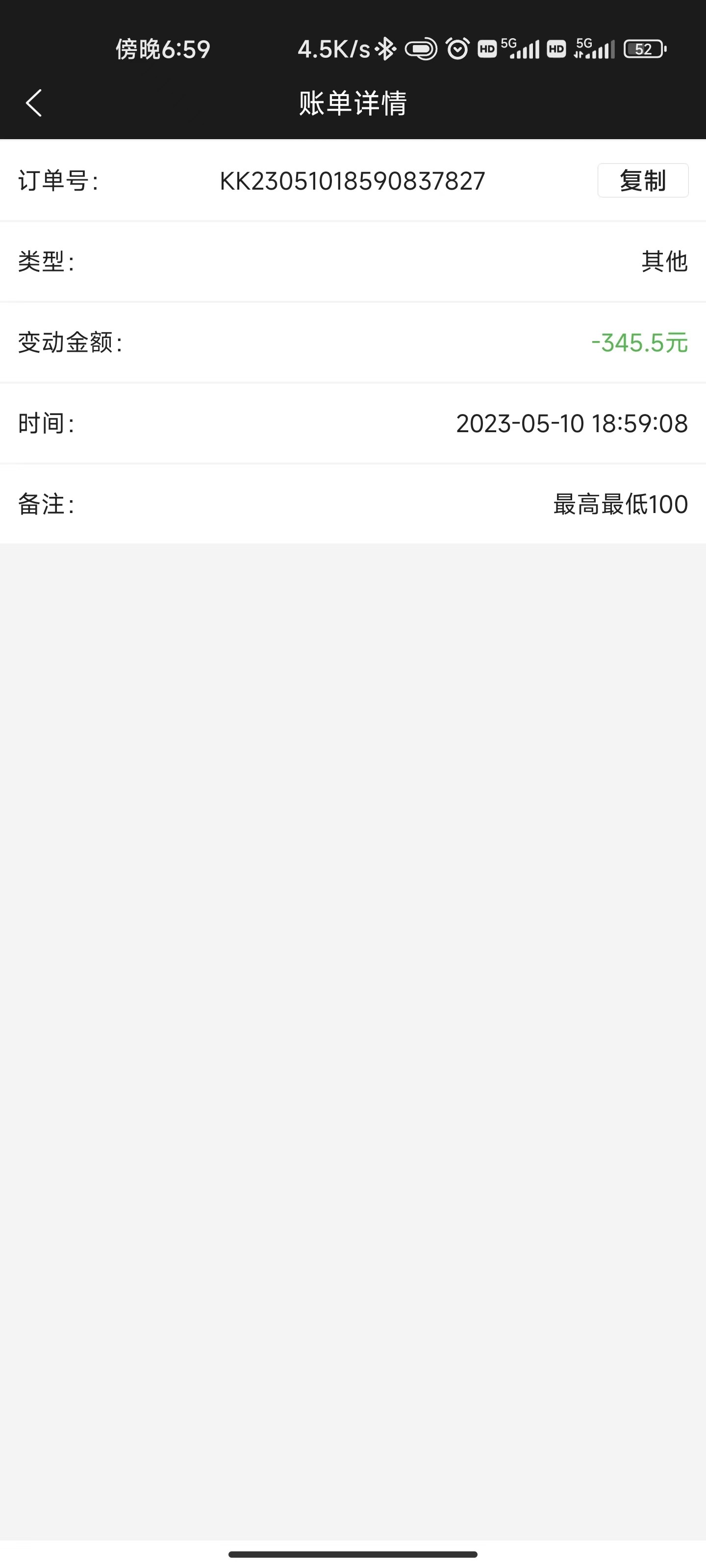The image size is (706, 1568).
Task: Copy the order number with 复制
Action: click(x=643, y=181)
